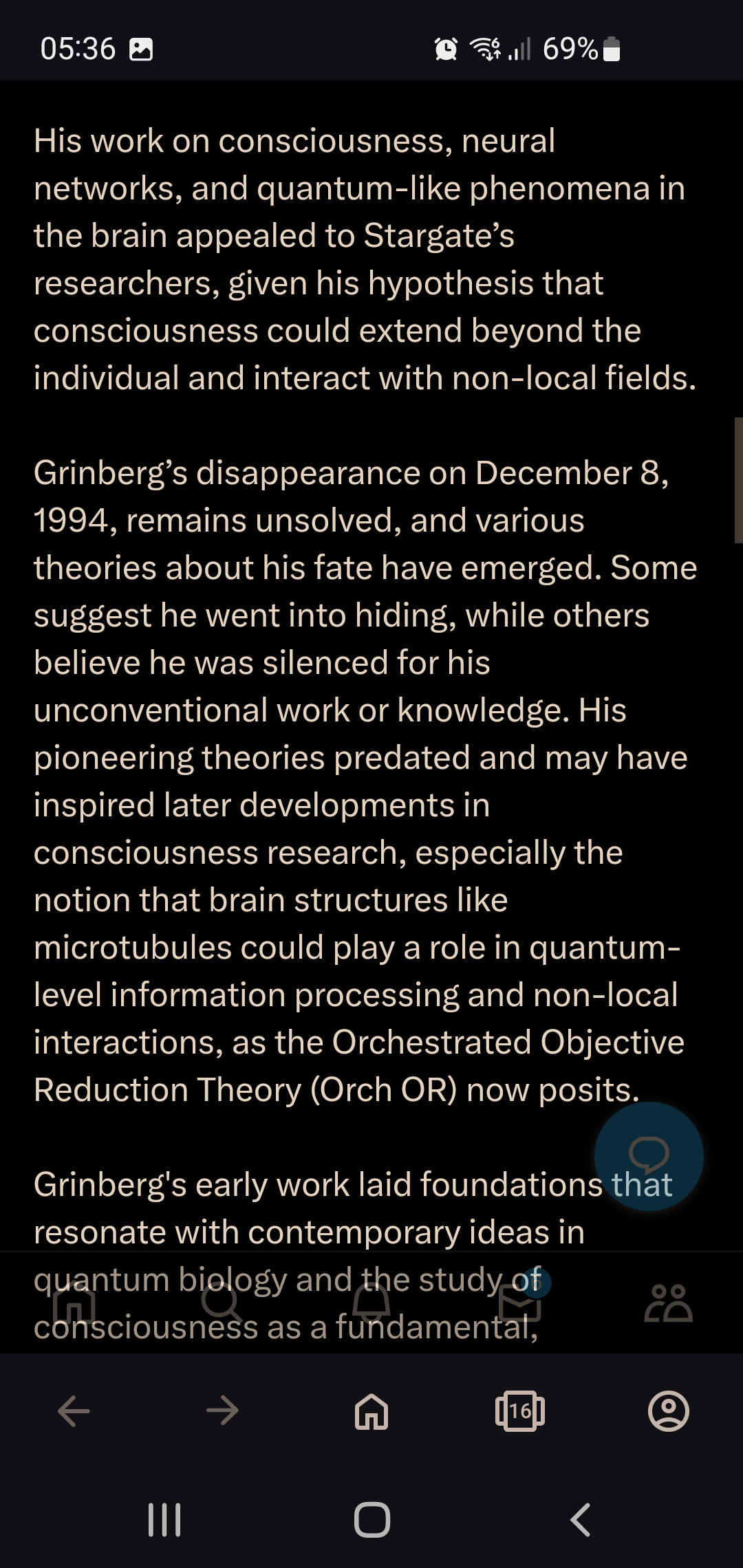Show the 16 open browser tabs
Screen dimensions: 743x1568
[520, 1411]
